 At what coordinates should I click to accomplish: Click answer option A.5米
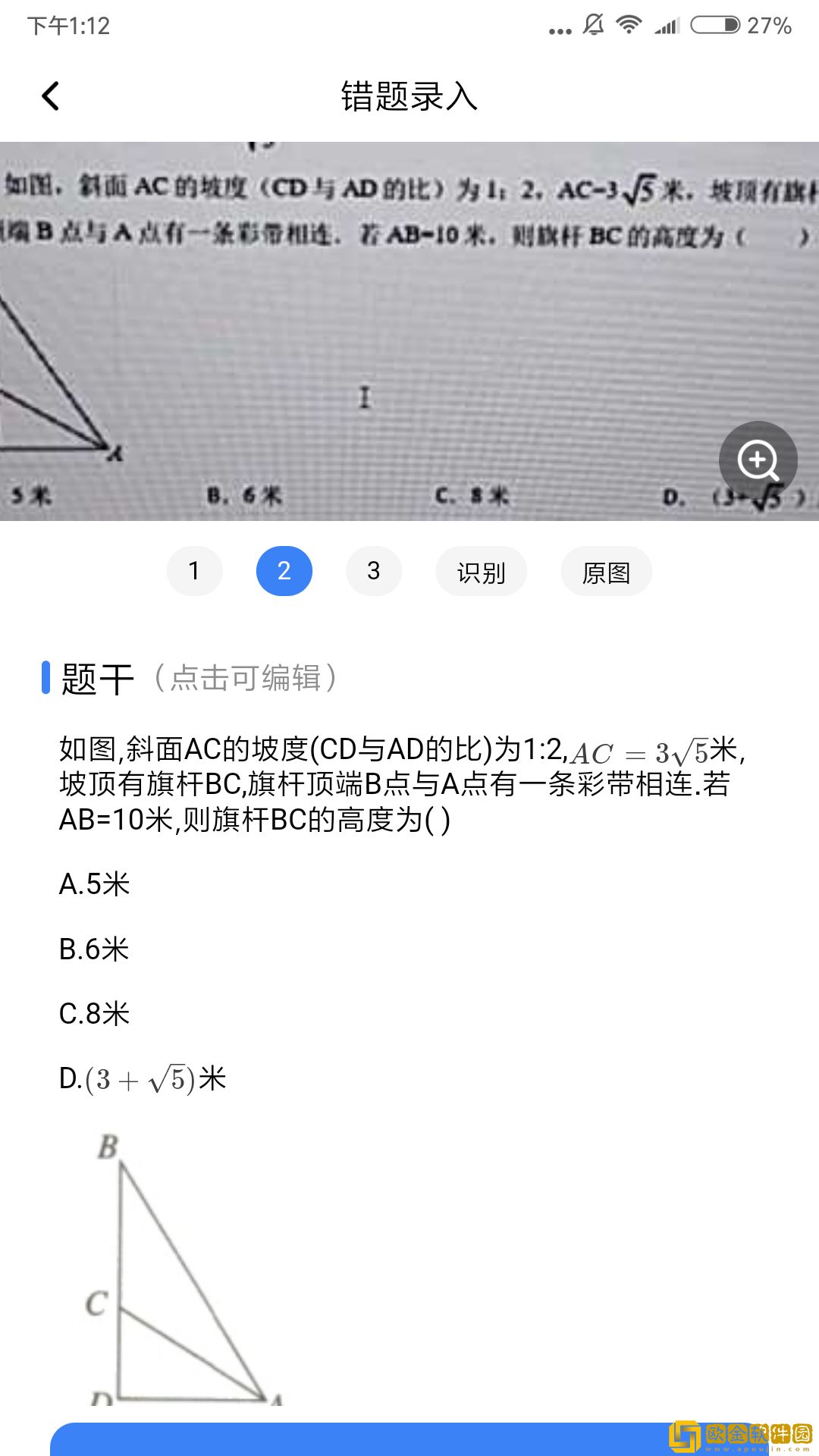click(93, 885)
